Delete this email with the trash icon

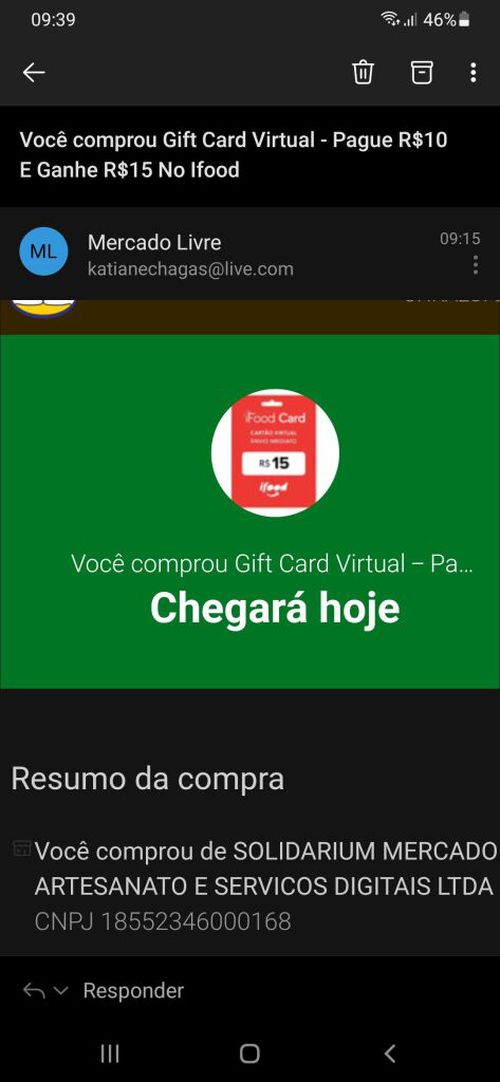click(x=363, y=72)
